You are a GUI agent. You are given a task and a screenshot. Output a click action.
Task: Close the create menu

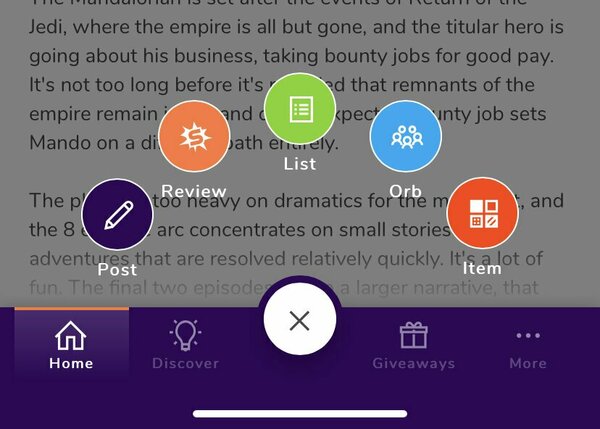pyautogui.click(x=299, y=321)
